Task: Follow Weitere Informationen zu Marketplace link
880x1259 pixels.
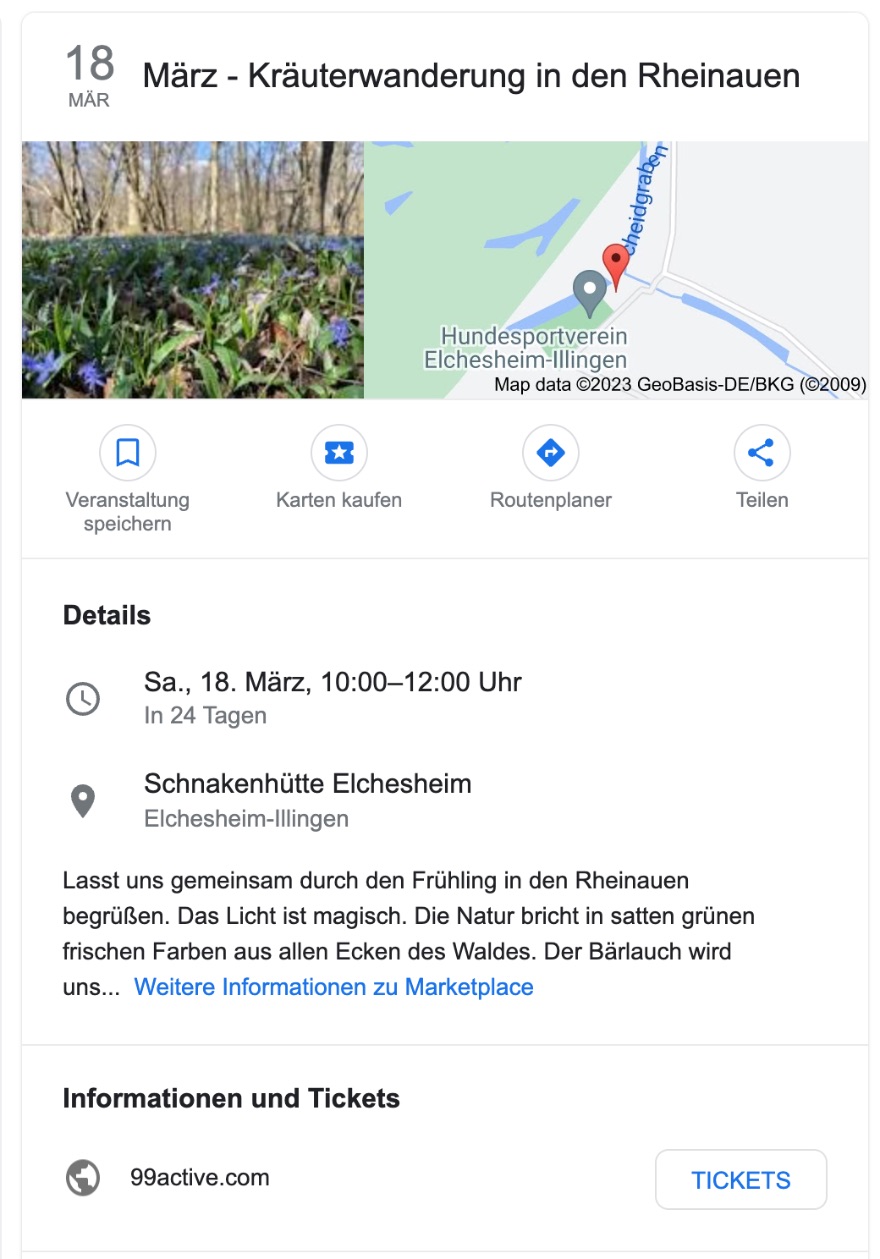Action: [x=334, y=987]
